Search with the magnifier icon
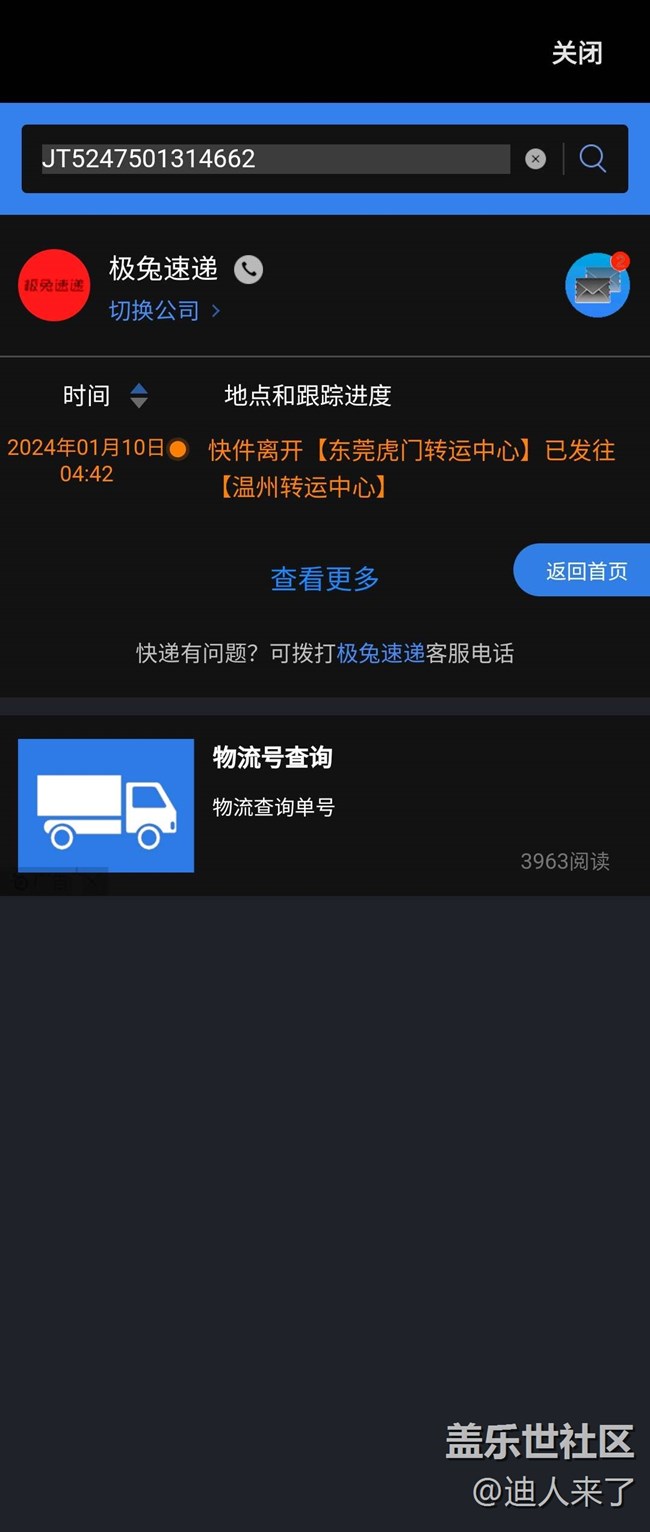 (x=593, y=159)
